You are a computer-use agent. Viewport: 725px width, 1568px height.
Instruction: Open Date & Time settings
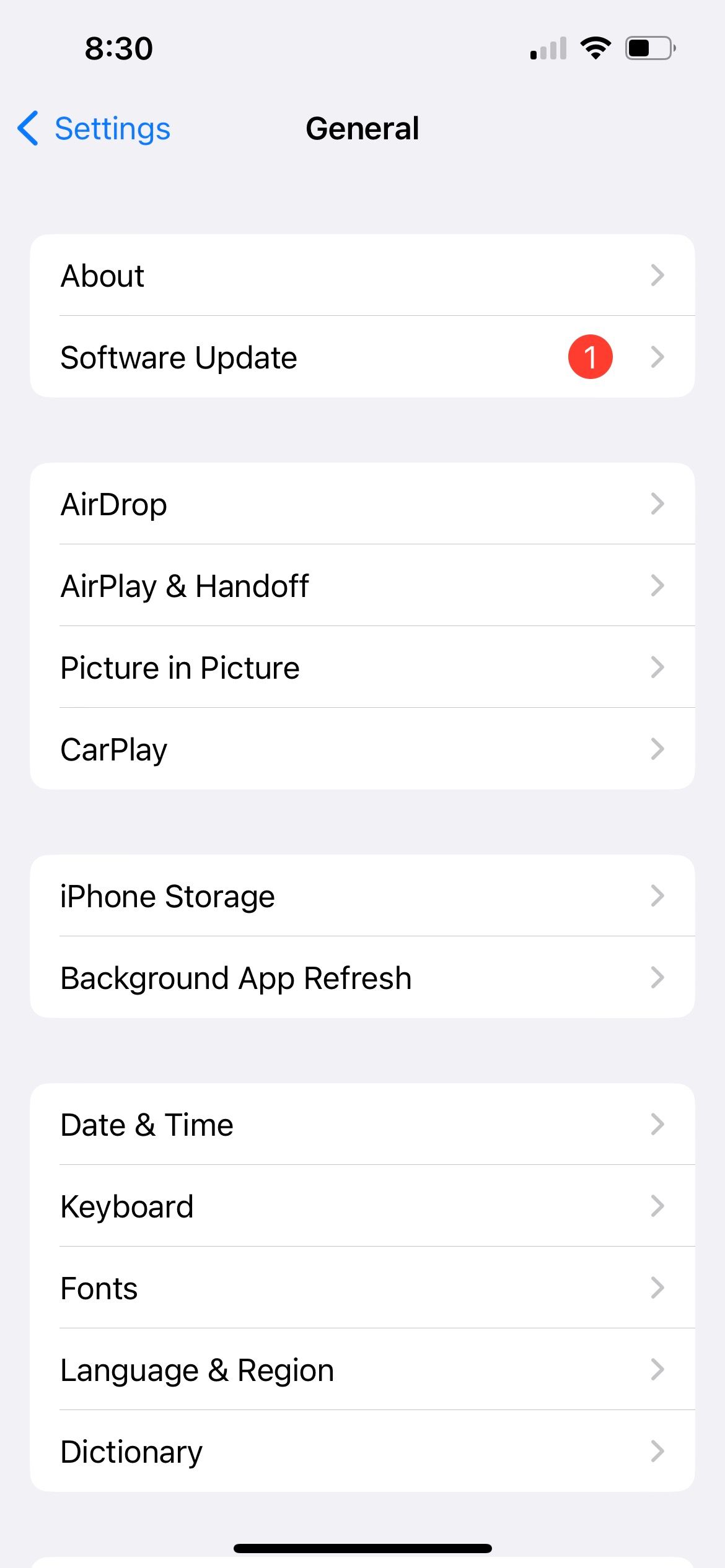click(362, 1124)
